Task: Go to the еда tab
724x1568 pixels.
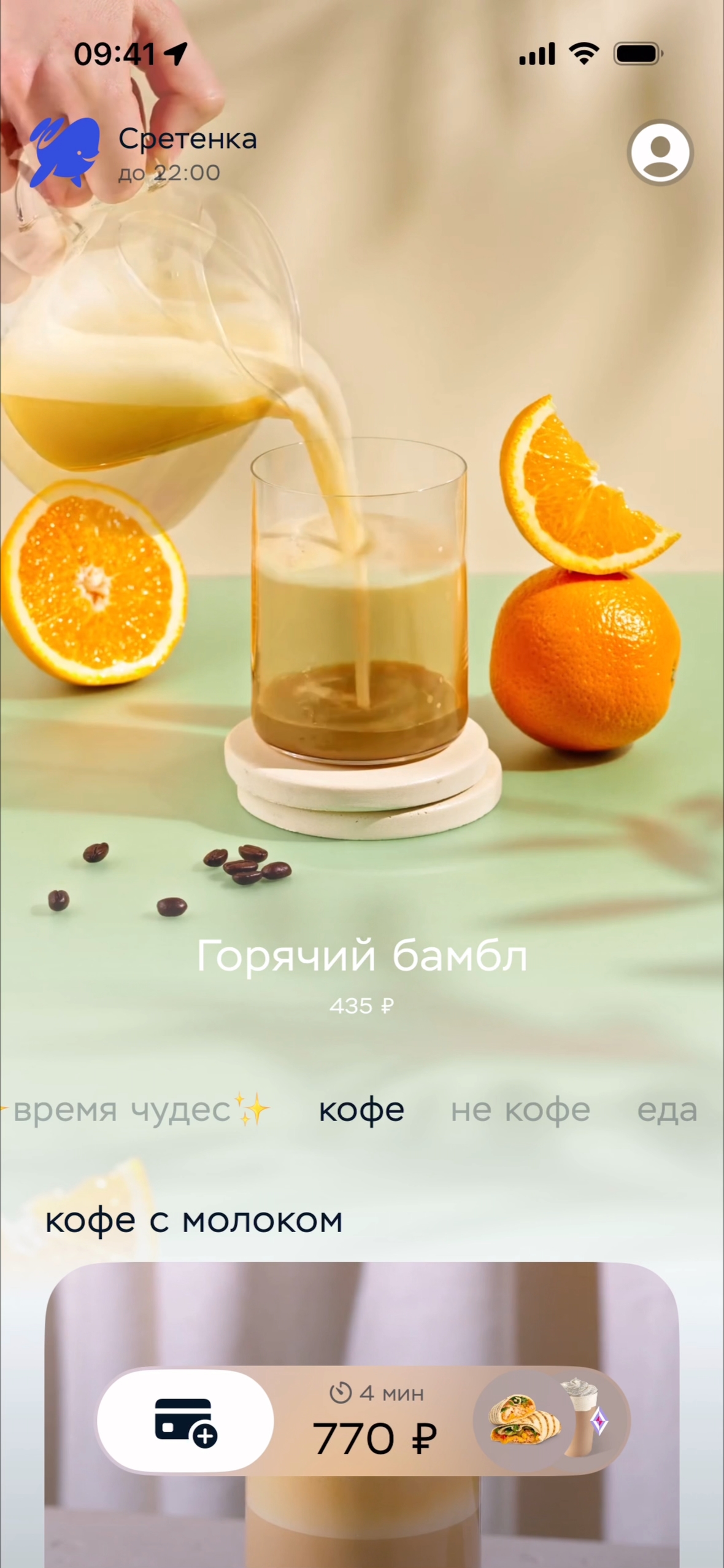Action: click(667, 1110)
